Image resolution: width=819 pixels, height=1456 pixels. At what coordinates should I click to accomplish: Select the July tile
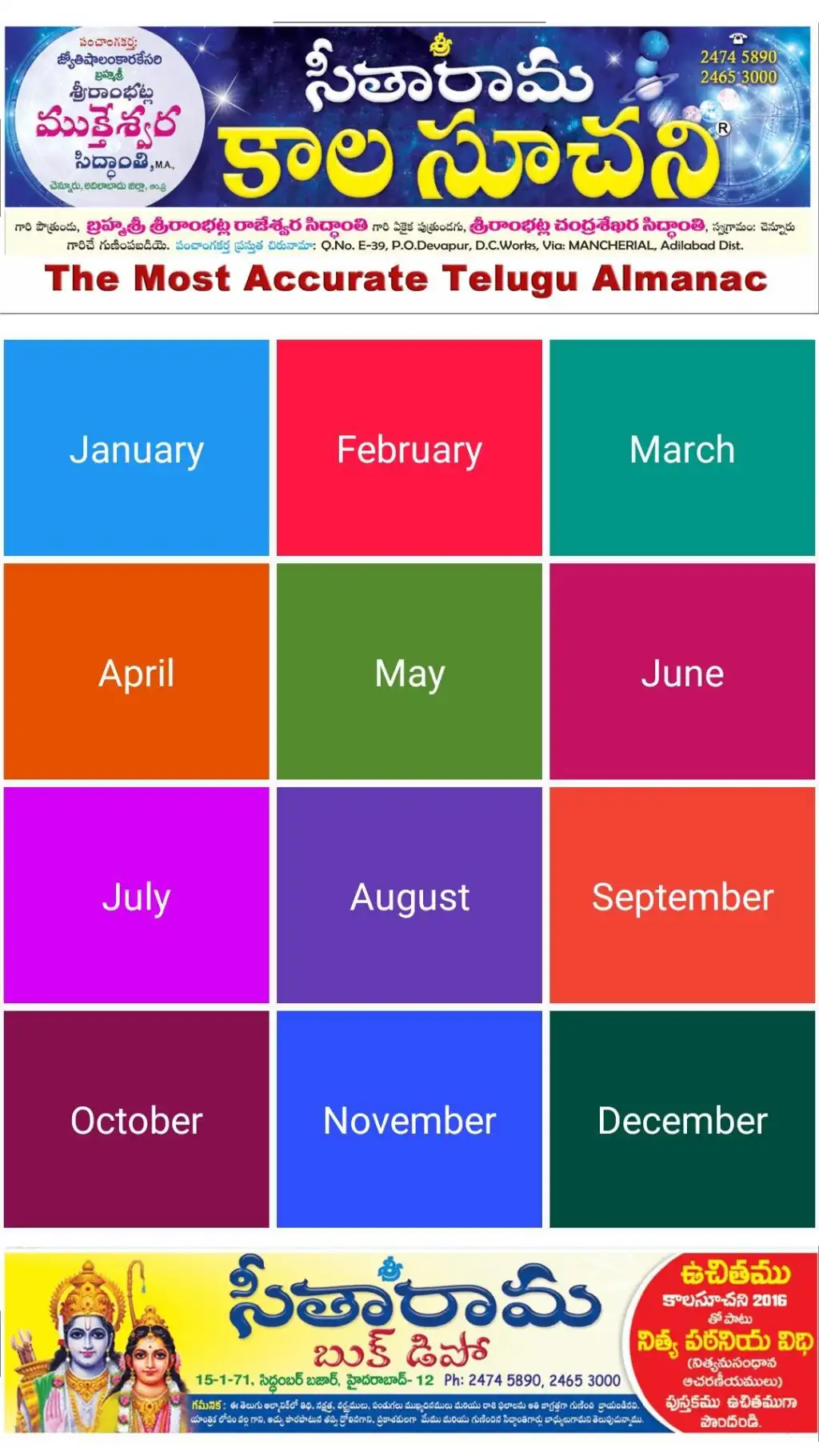pyautogui.click(x=137, y=895)
